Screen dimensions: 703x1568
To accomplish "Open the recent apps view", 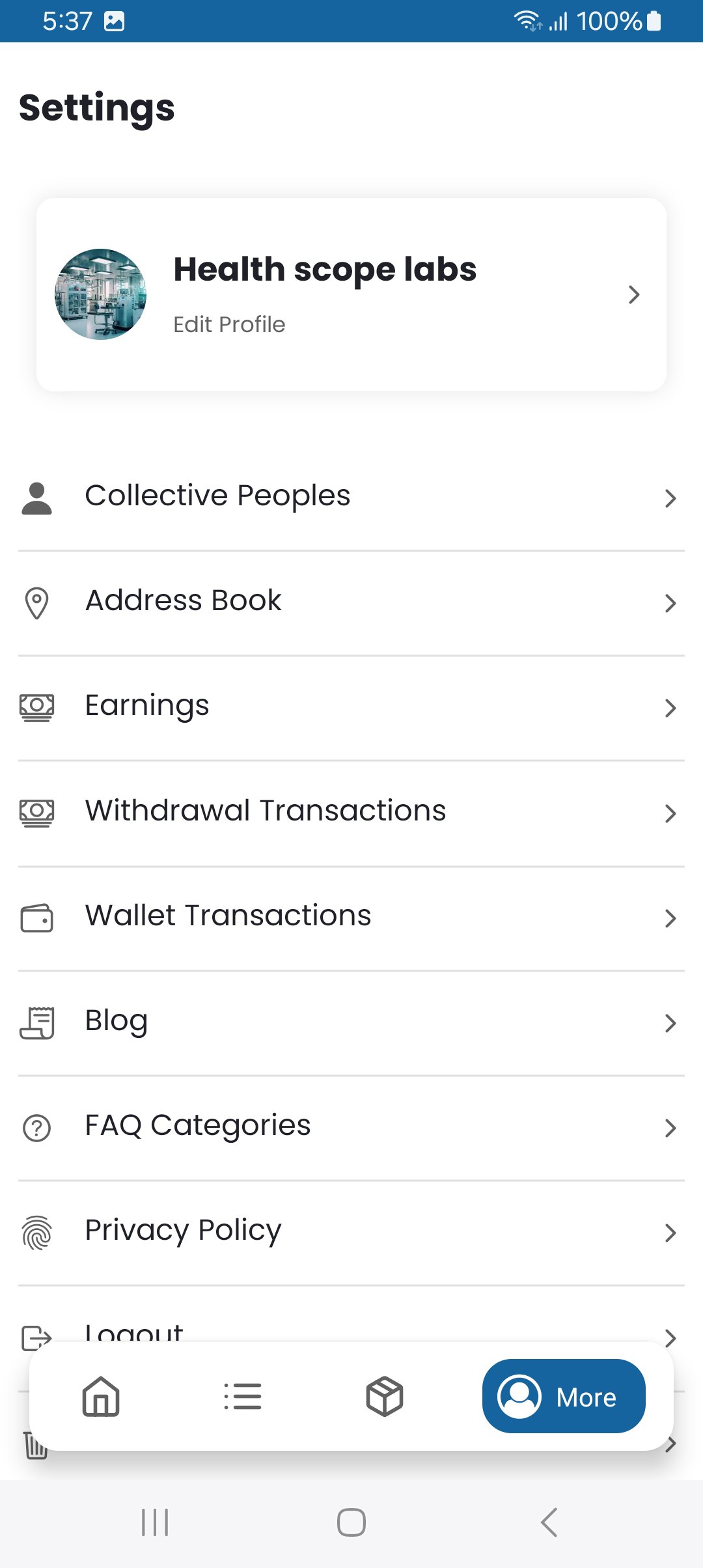I will click(x=155, y=1522).
